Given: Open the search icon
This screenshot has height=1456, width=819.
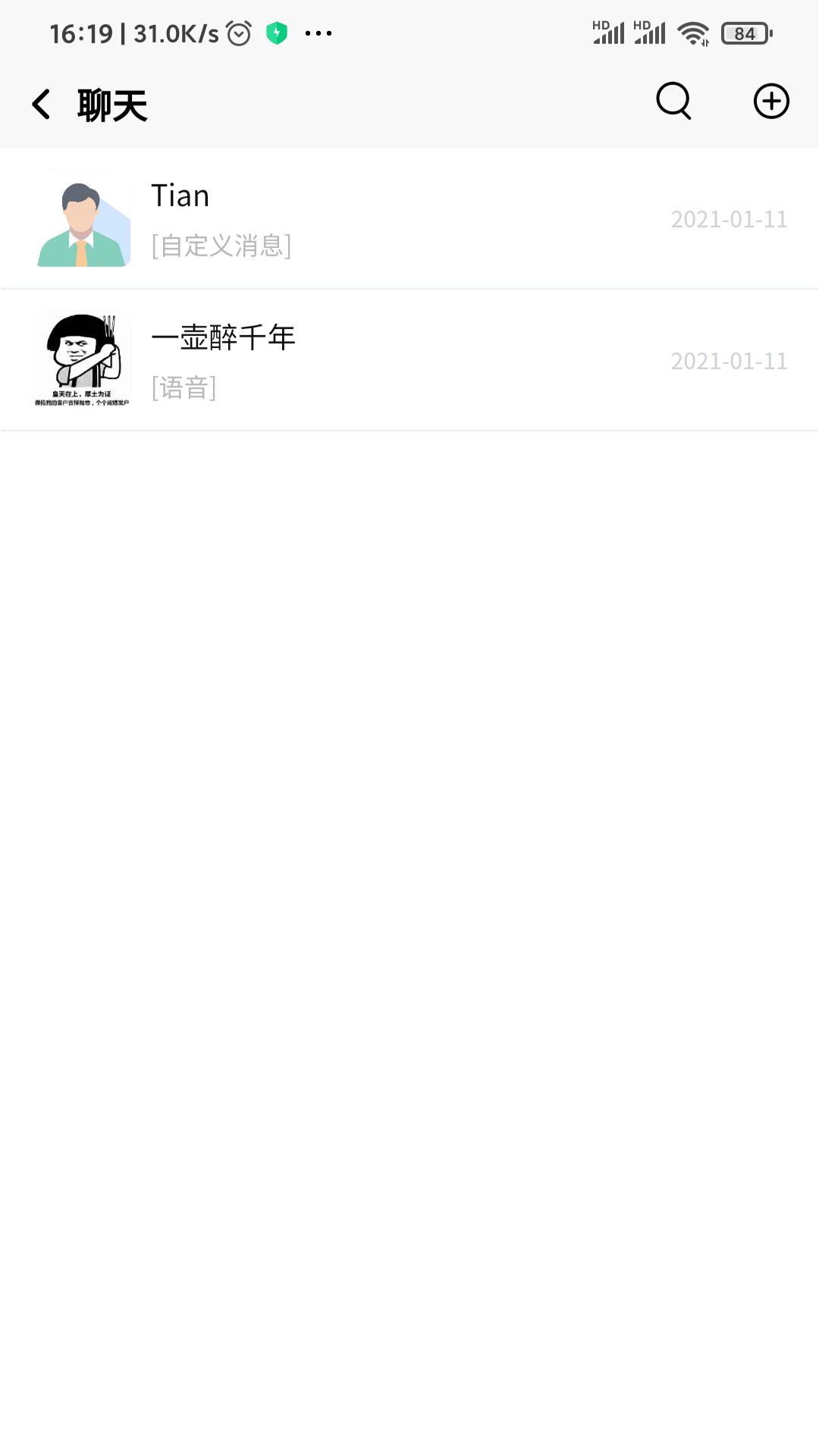Looking at the screenshot, I should tap(673, 102).
